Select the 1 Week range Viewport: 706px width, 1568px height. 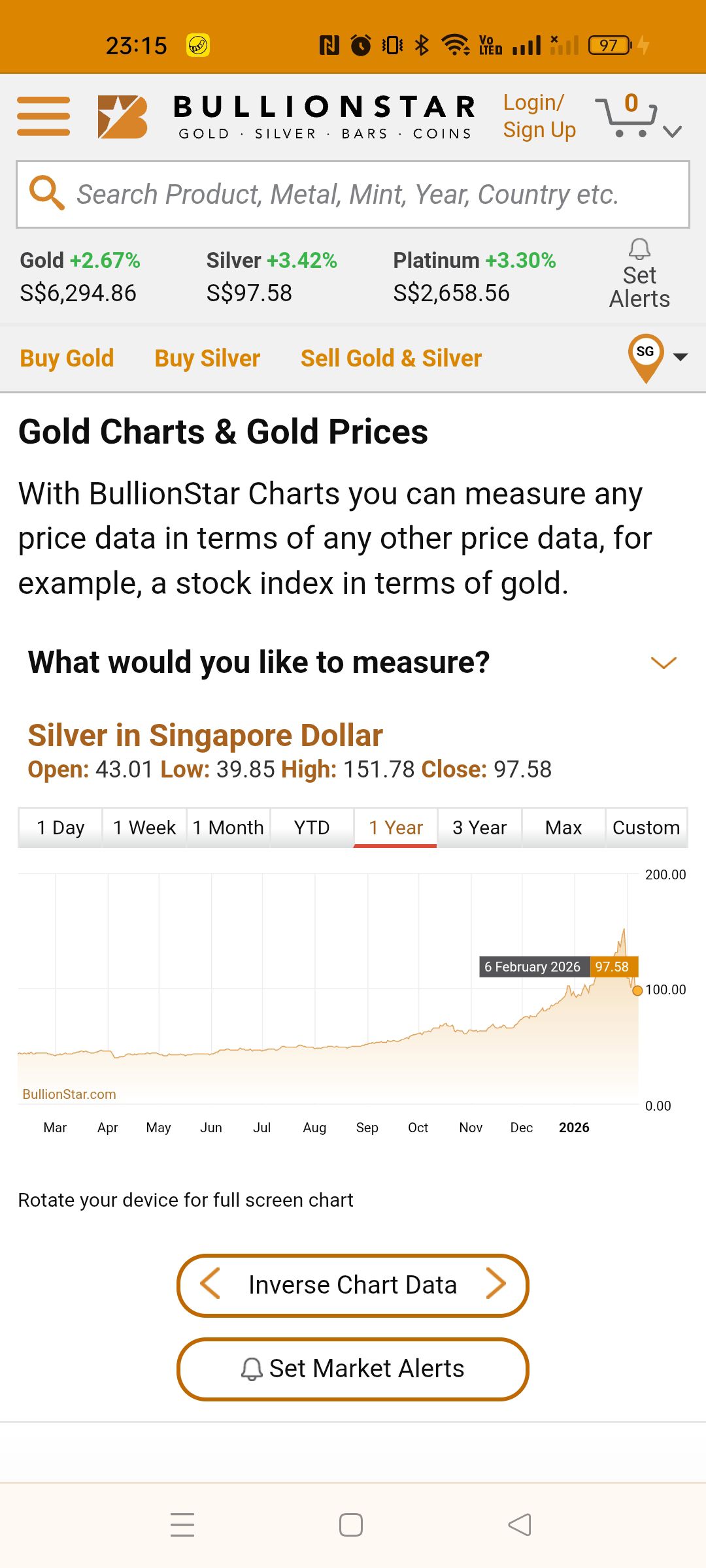click(144, 828)
